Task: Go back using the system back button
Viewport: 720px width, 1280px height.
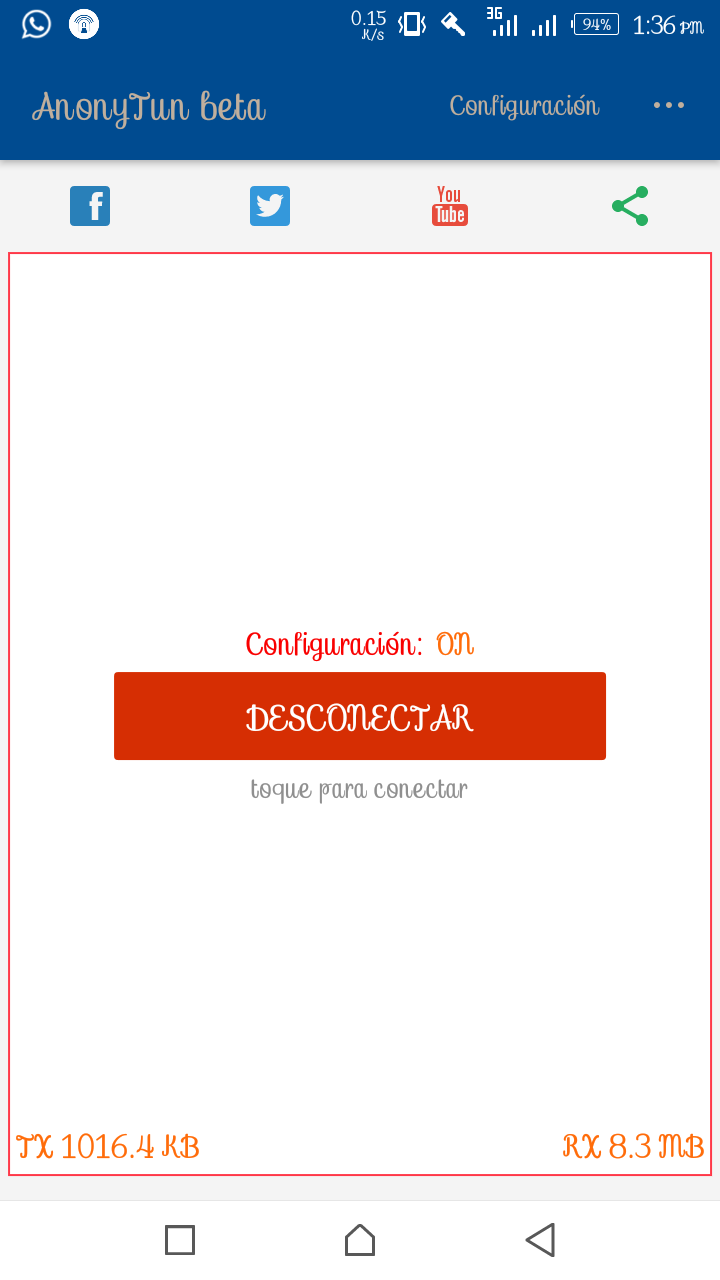Action: (540, 1240)
